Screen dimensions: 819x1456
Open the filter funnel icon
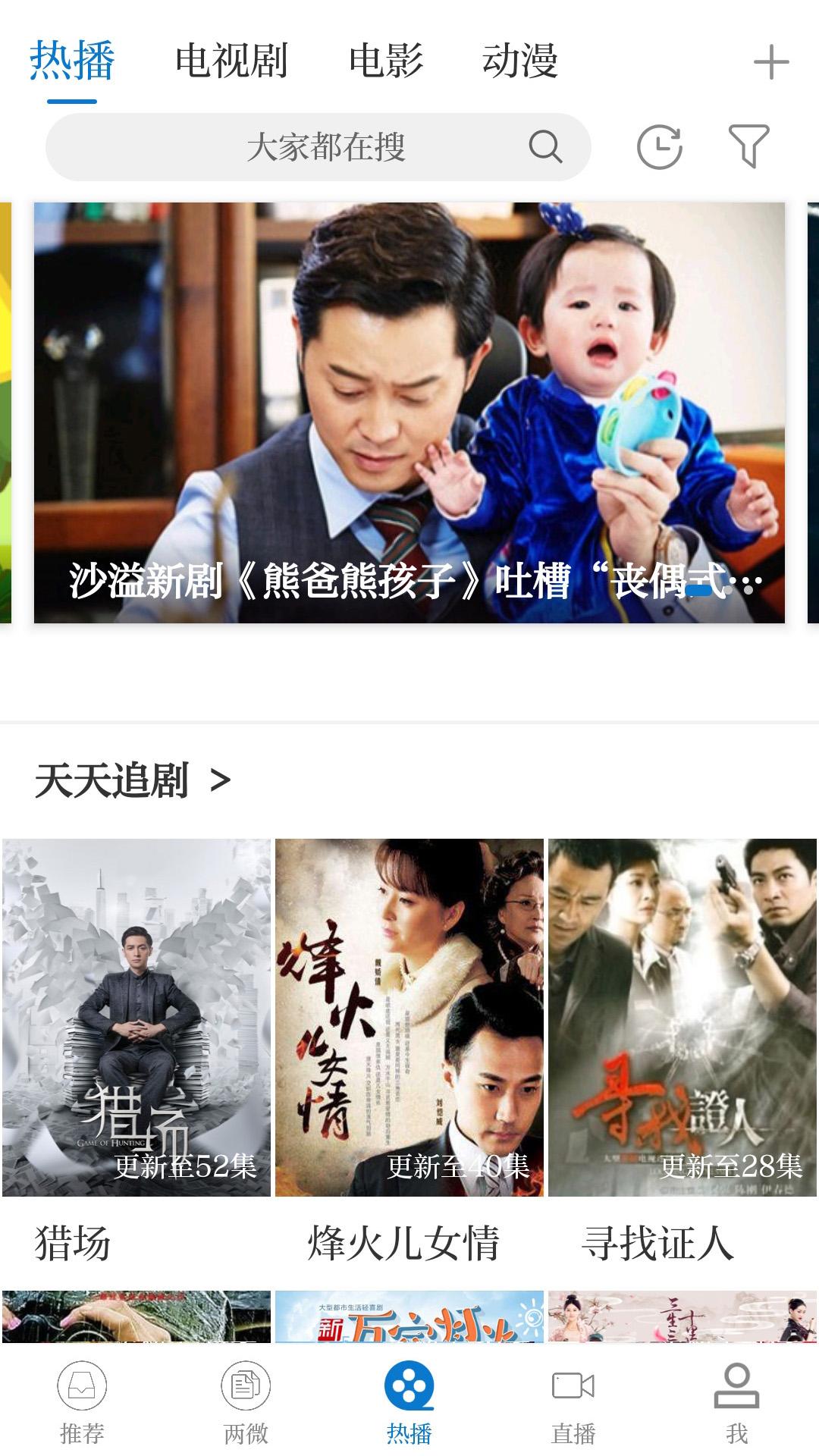pos(748,146)
